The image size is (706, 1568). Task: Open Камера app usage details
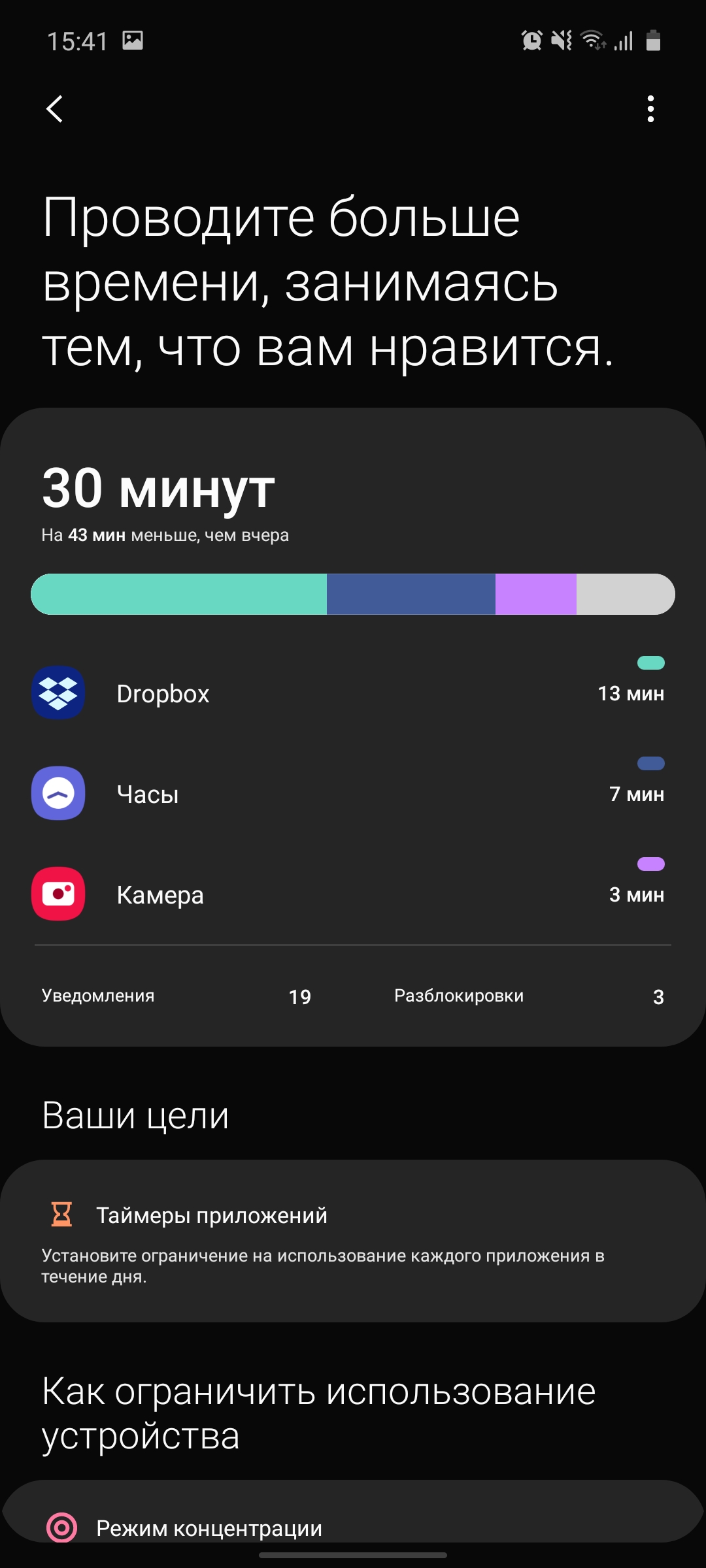pos(353,894)
